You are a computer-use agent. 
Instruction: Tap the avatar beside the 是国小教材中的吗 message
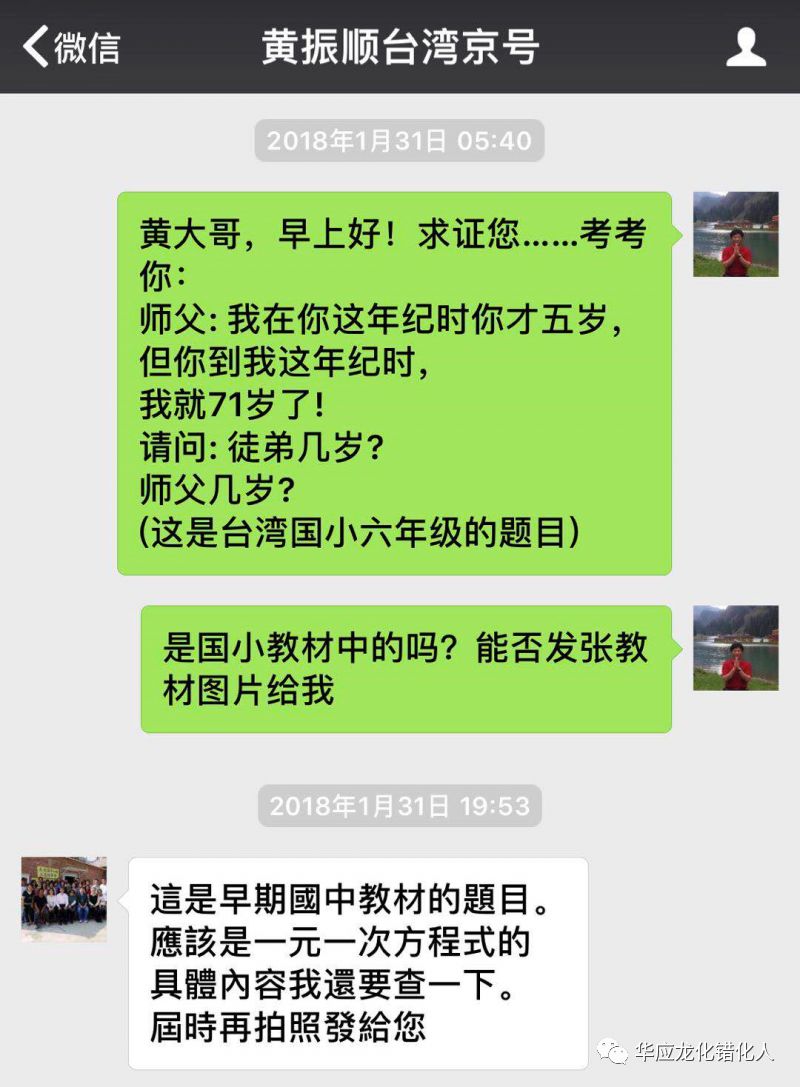(736, 647)
